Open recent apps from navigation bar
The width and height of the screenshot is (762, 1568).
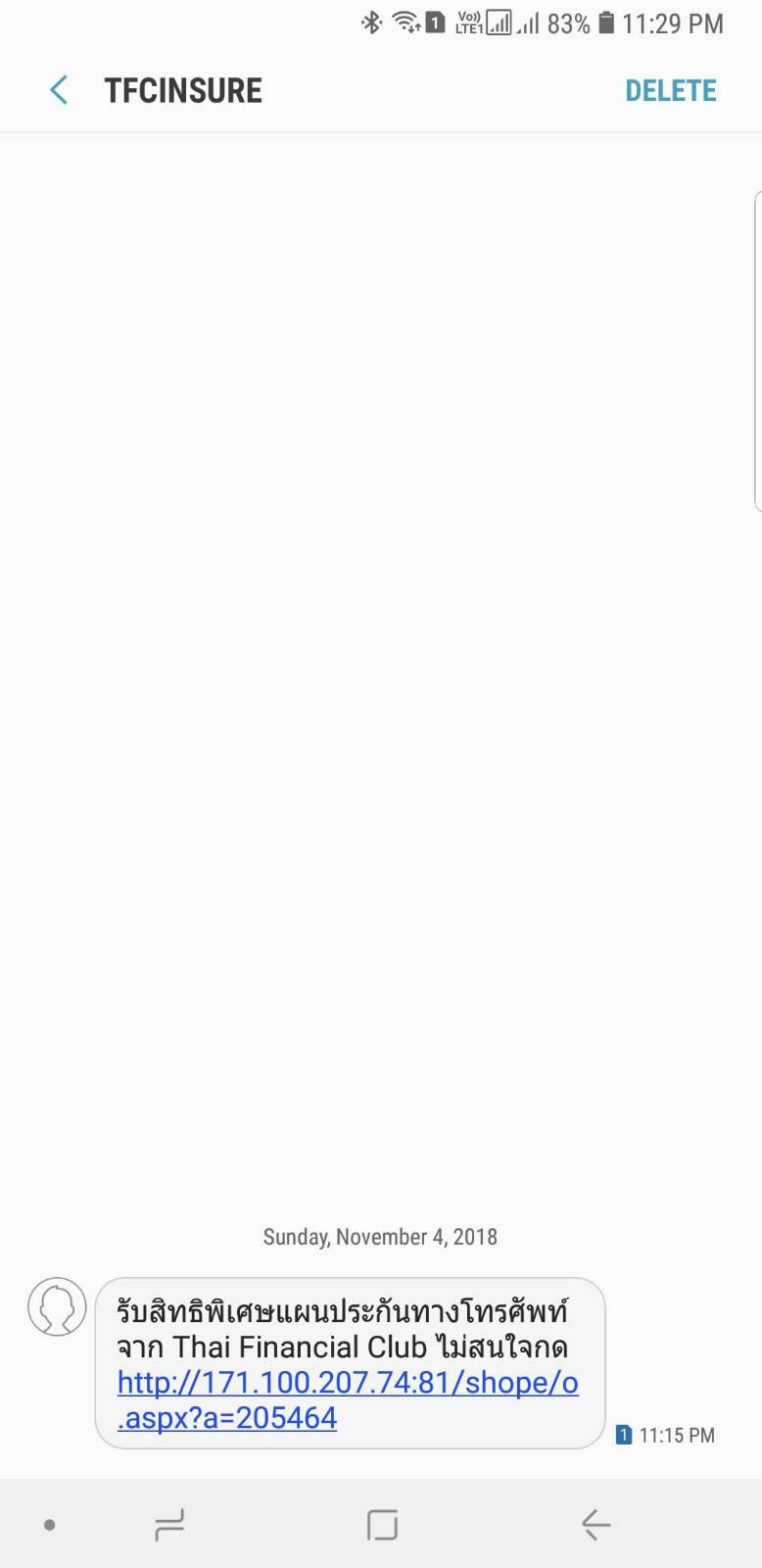click(169, 1525)
